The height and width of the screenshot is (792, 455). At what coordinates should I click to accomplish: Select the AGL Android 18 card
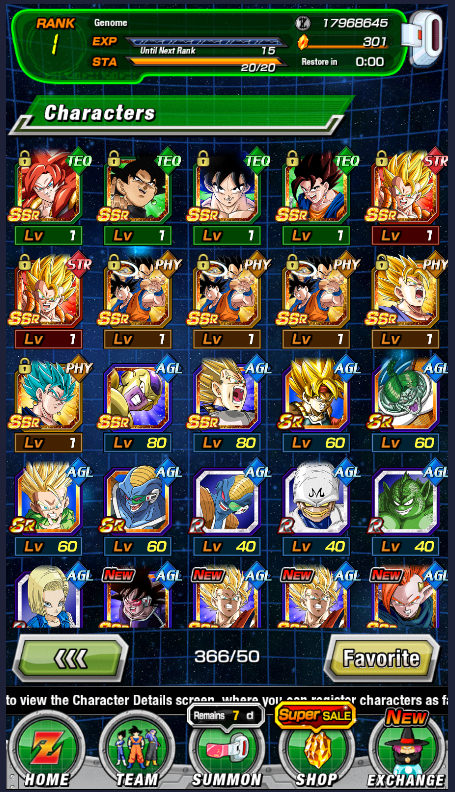click(x=48, y=596)
